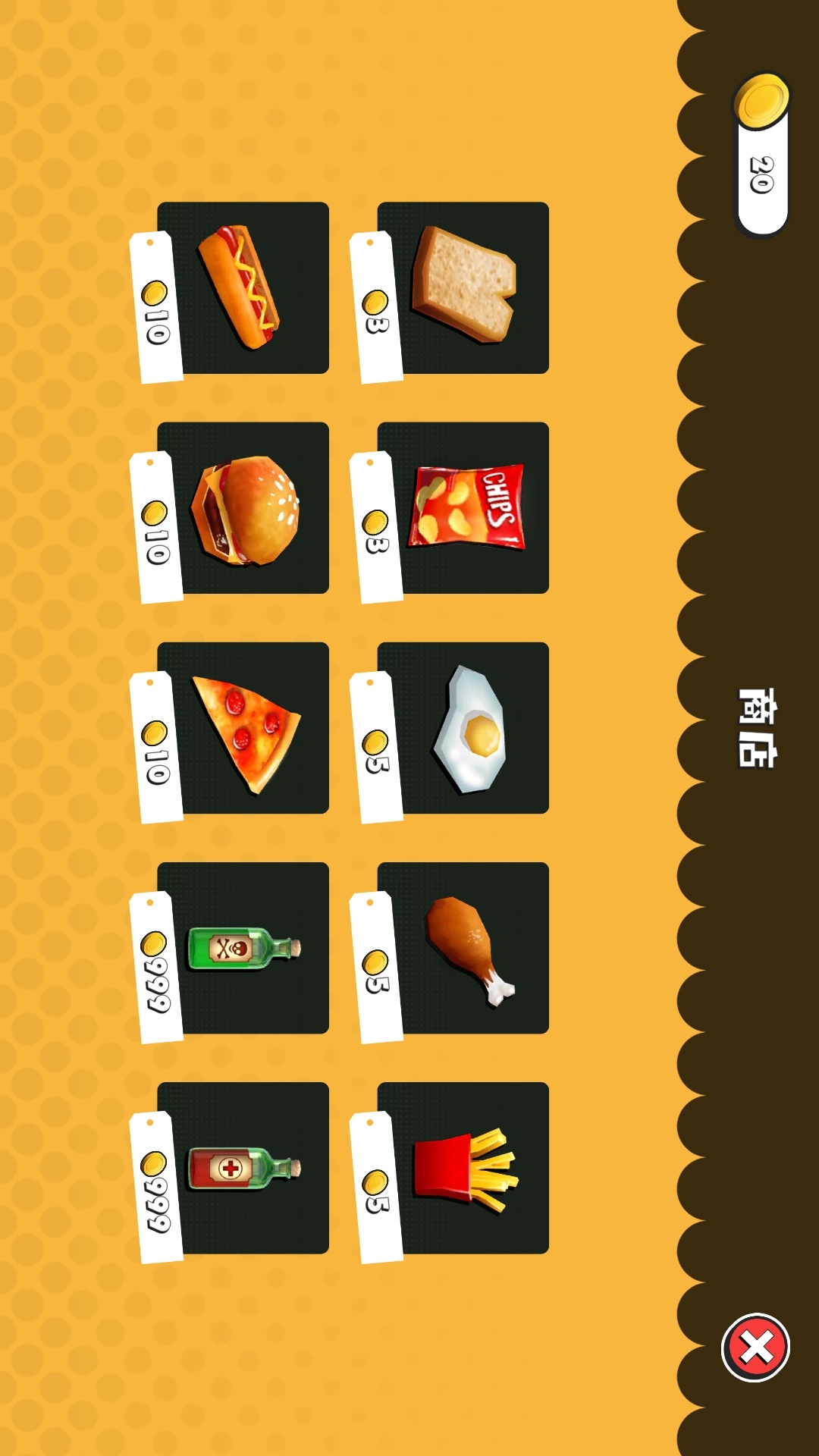Buy the pizza slice
Viewport: 819px width, 1456px height.
pyautogui.click(x=243, y=728)
